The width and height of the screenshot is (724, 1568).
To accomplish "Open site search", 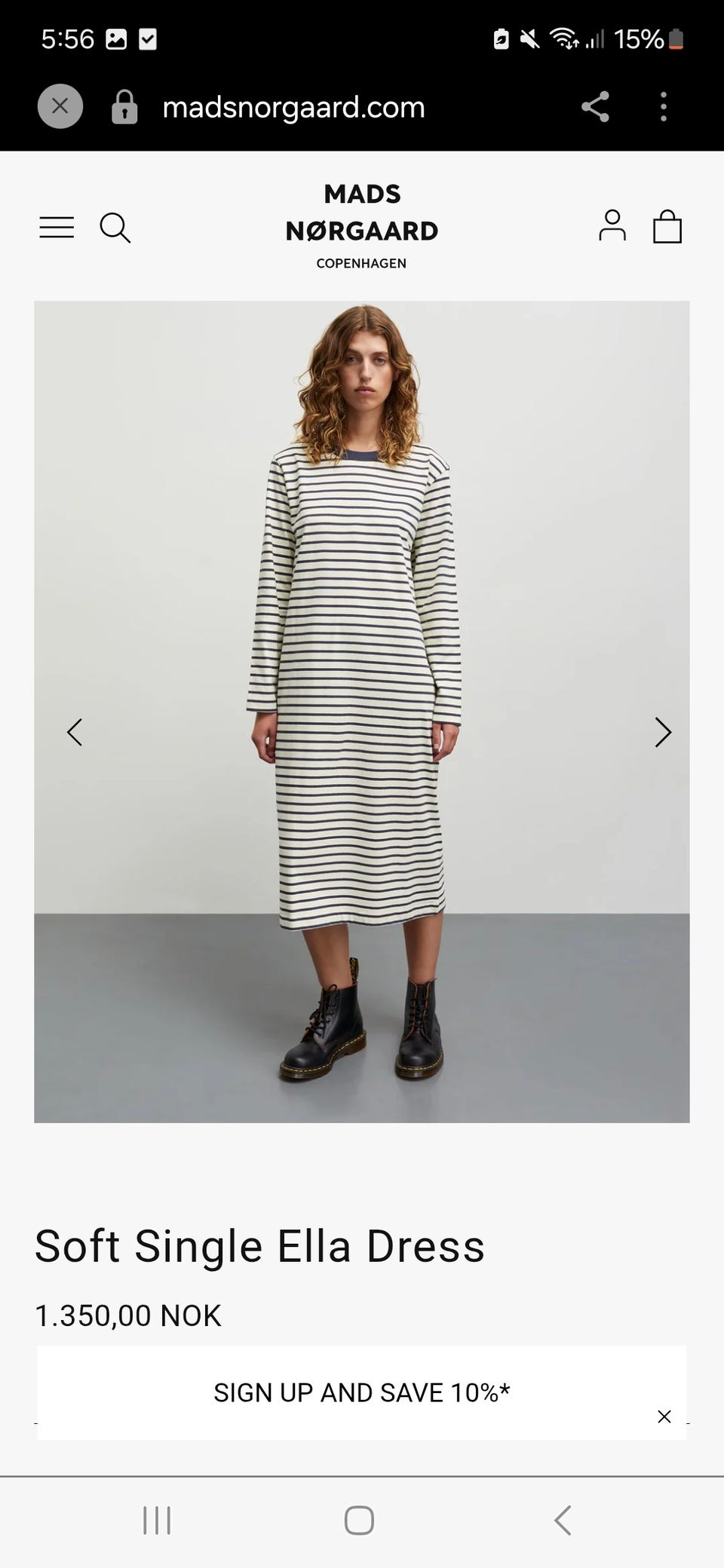I will click(x=115, y=227).
